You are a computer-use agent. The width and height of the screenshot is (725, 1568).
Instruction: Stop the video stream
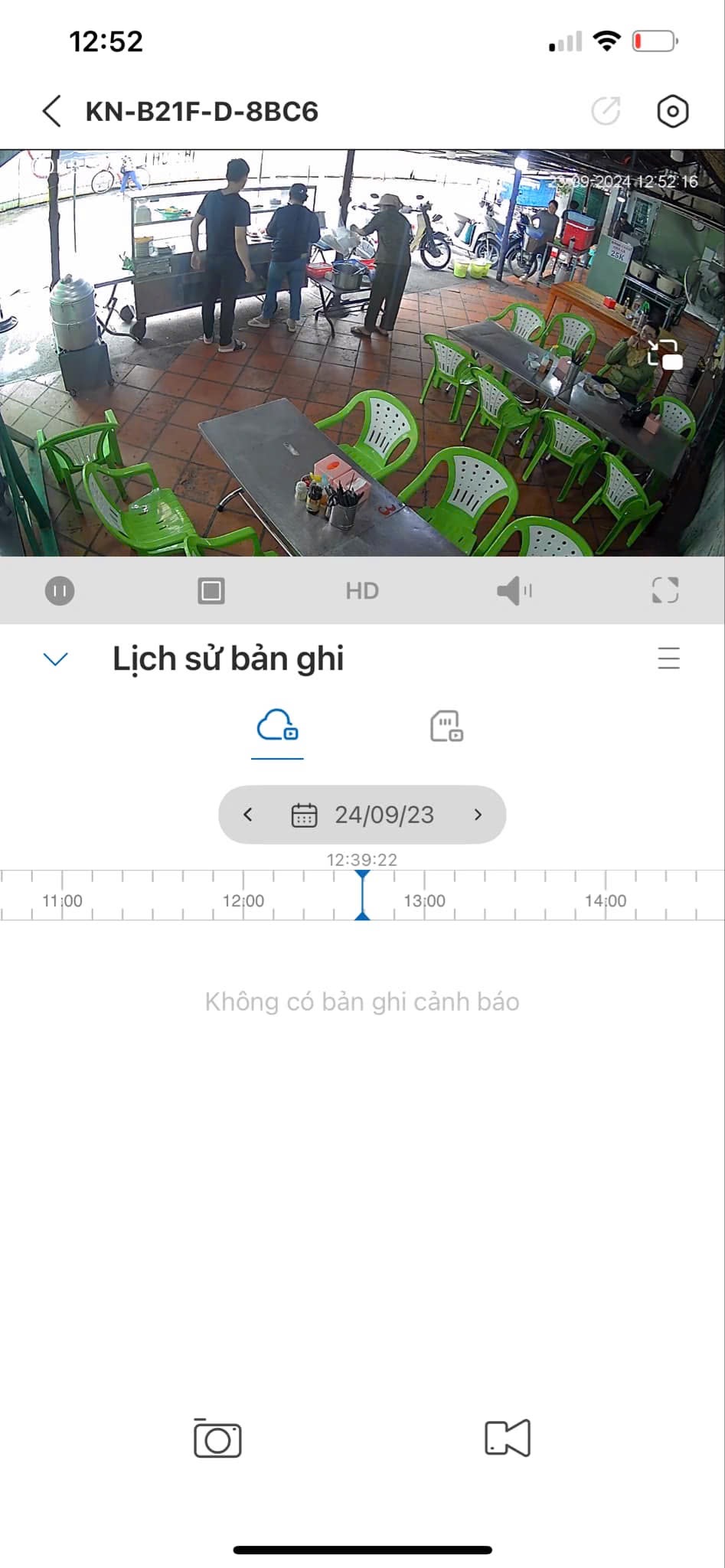tap(211, 590)
